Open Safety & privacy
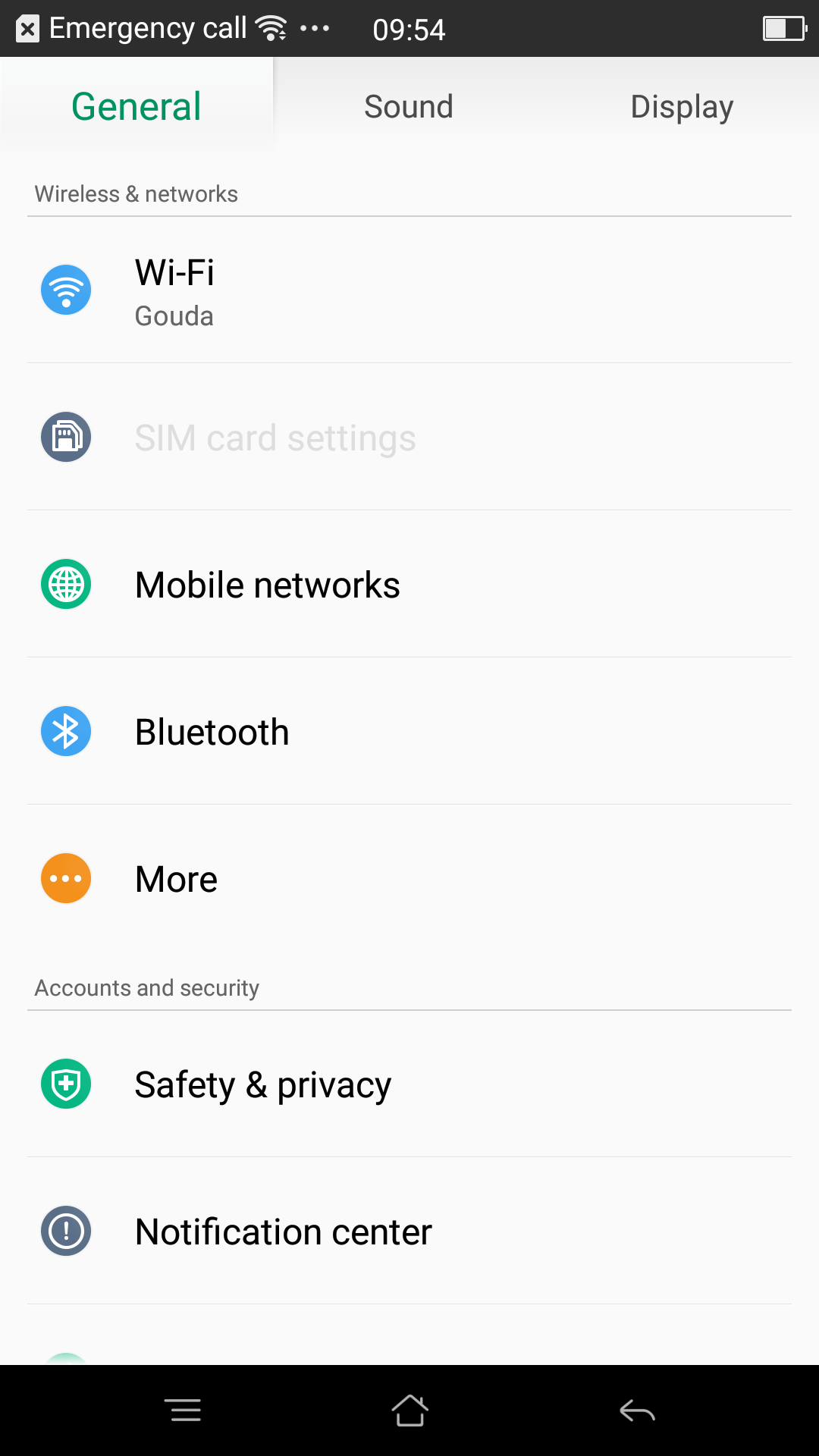The height and width of the screenshot is (1456, 819). pyautogui.click(x=409, y=1084)
